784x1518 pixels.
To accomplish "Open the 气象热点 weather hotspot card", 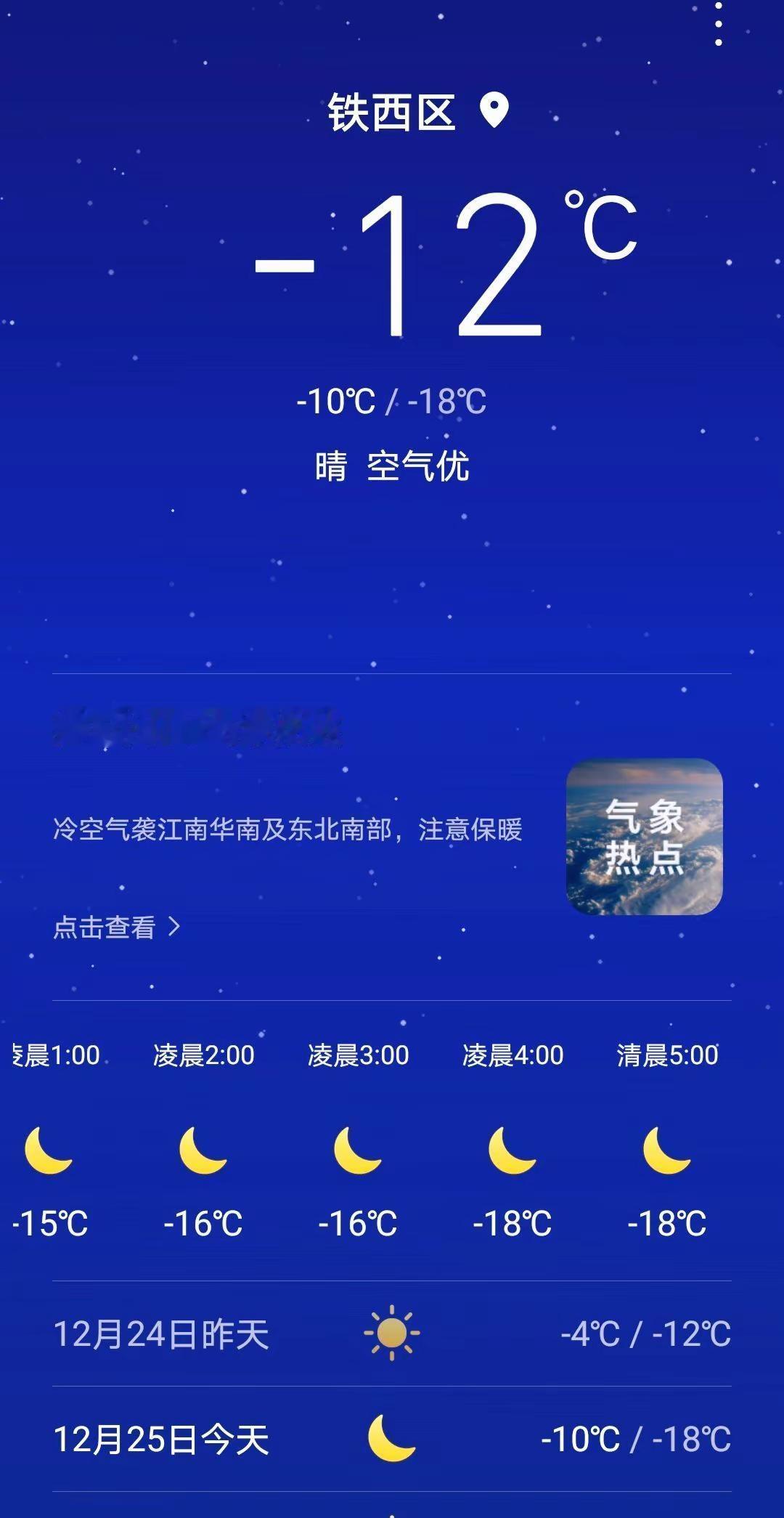I will click(645, 837).
